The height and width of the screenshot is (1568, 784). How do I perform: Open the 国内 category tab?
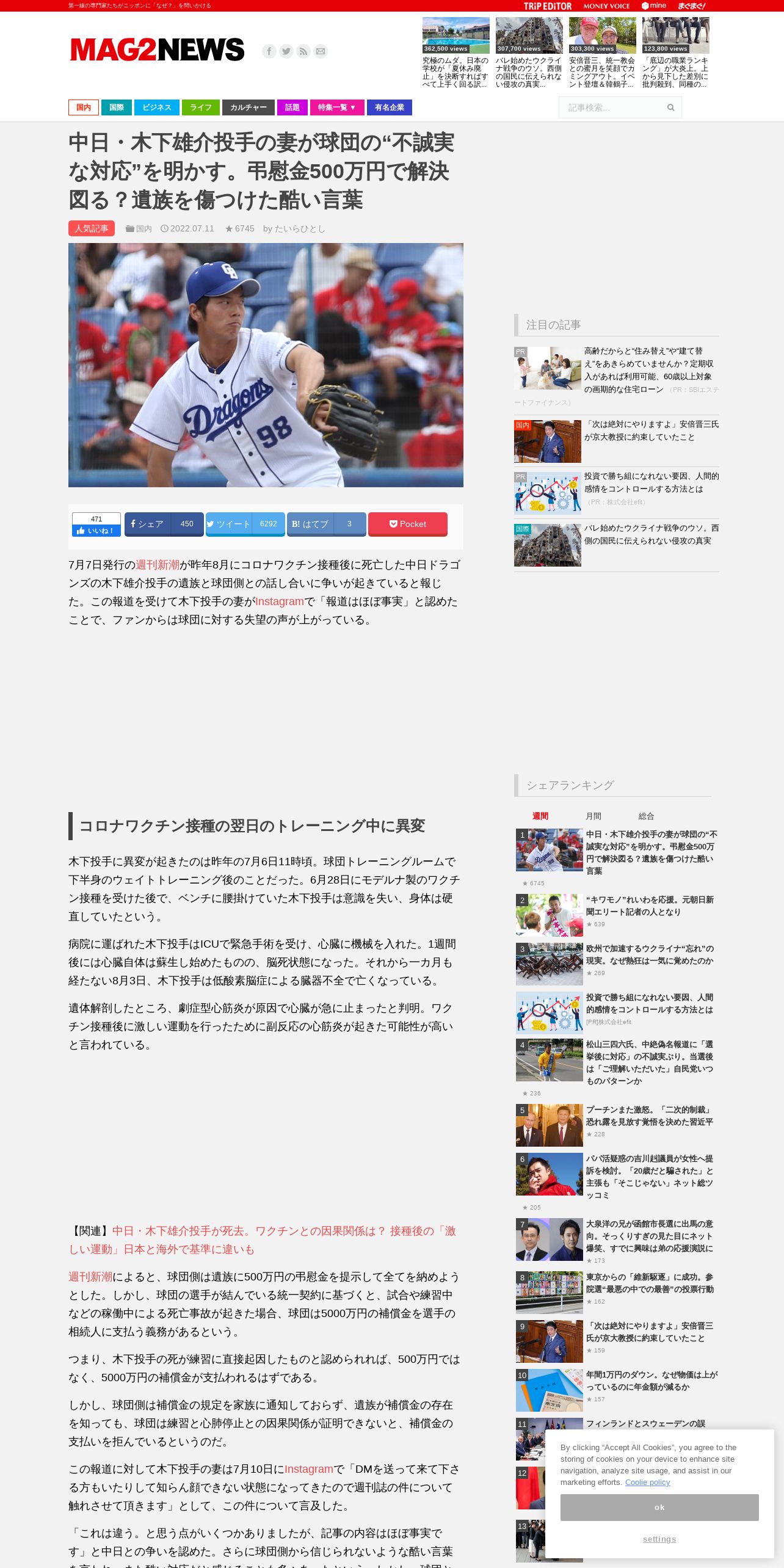84,107
